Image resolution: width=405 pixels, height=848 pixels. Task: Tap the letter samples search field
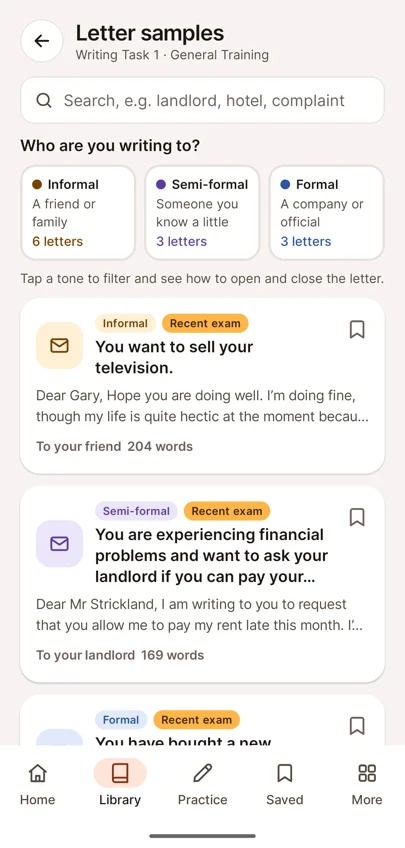tap(202, 100)
